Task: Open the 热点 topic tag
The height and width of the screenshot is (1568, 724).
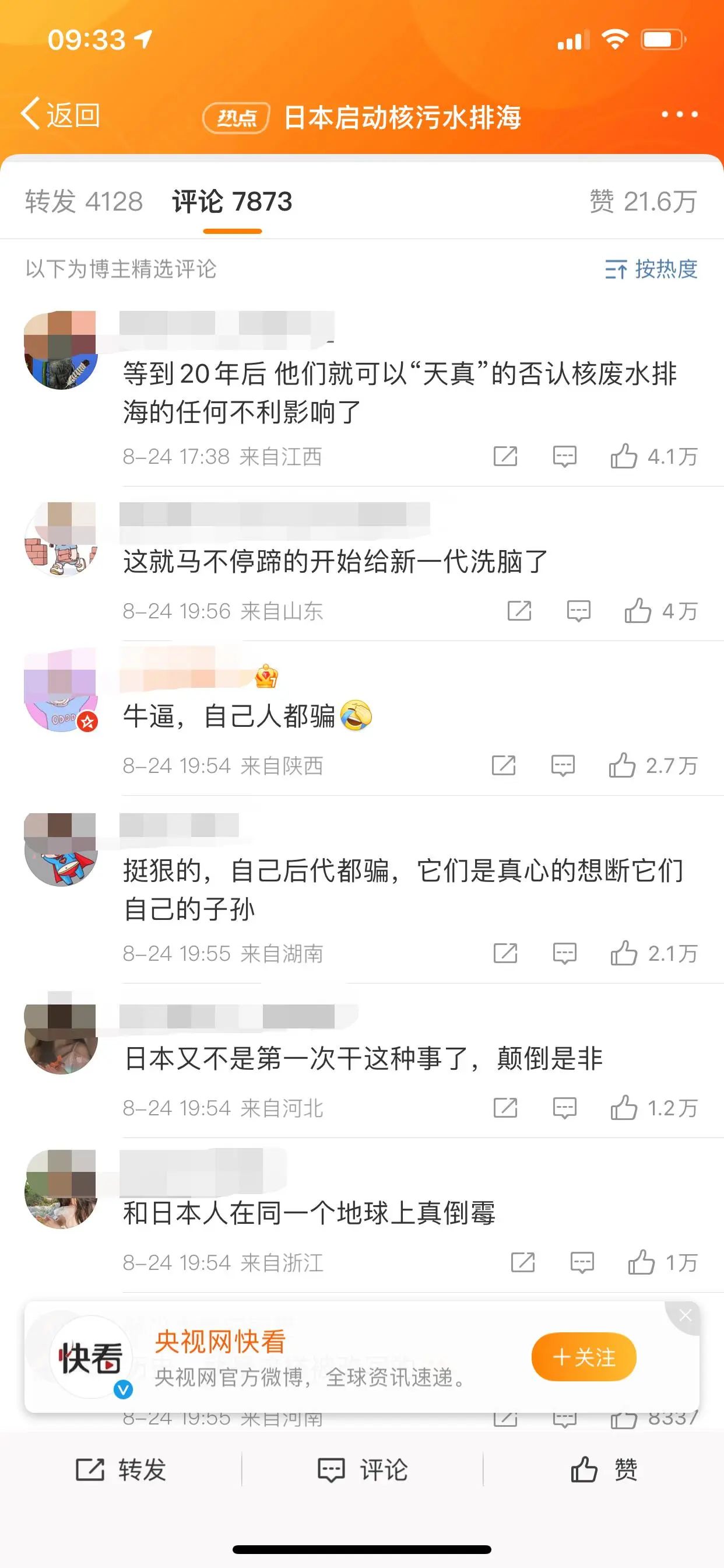Action: [x=236, y=117]
